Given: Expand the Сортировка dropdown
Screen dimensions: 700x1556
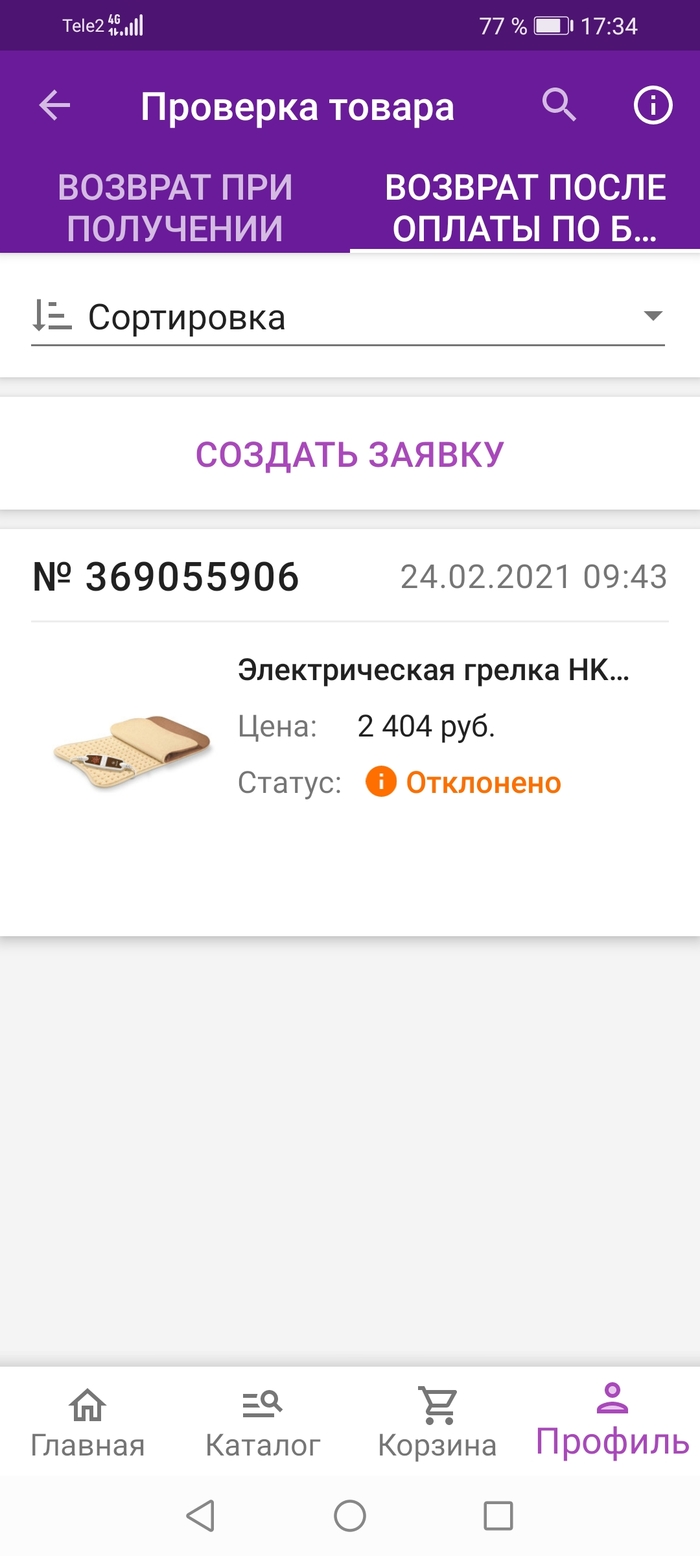Looking at the screenshot, I should click(348, 317).
